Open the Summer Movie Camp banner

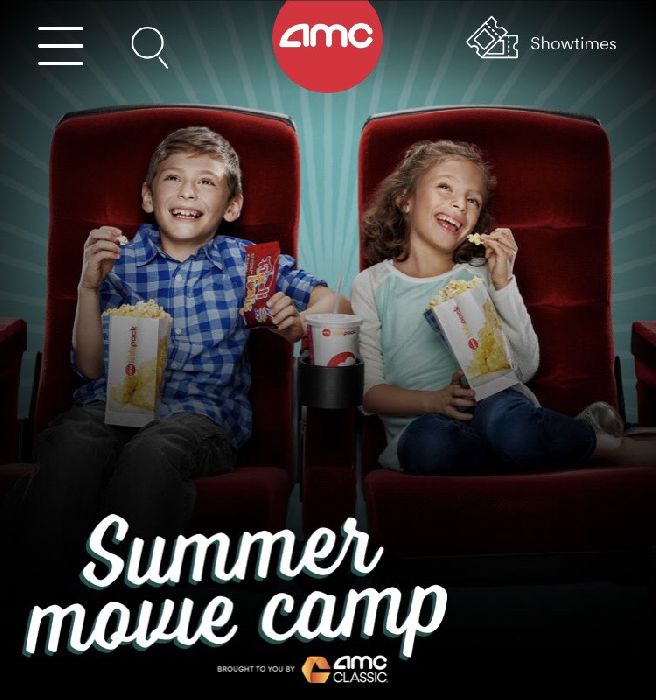[328, 400]
